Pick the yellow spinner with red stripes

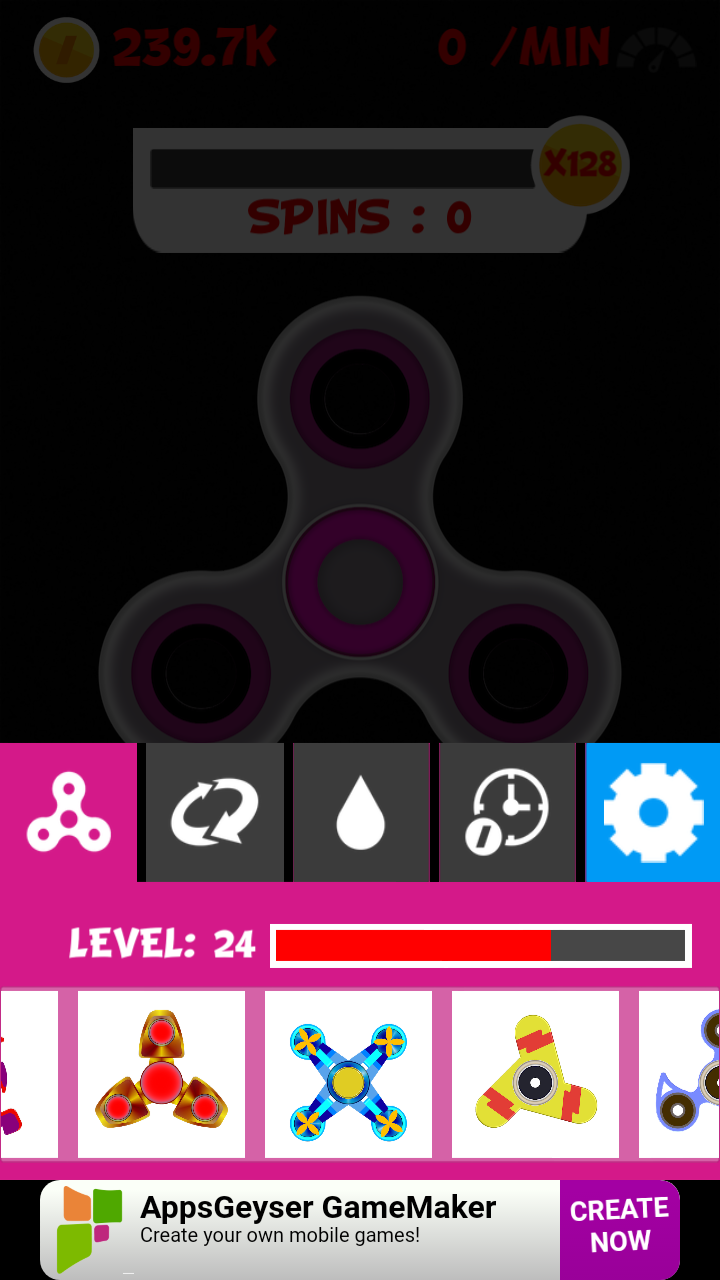[536, 1074]
